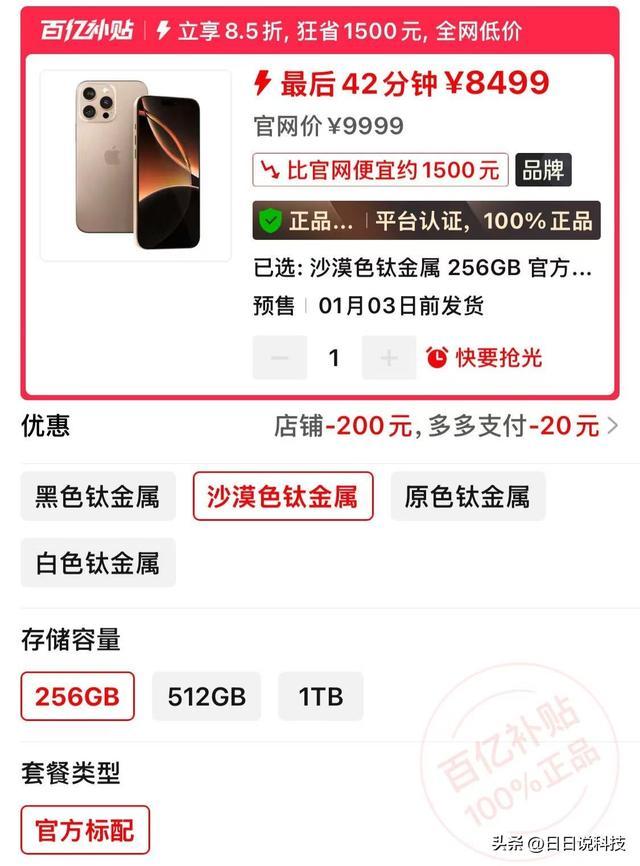
Task: Pick the 原色钛金属 color option
Action: (467, 496)
